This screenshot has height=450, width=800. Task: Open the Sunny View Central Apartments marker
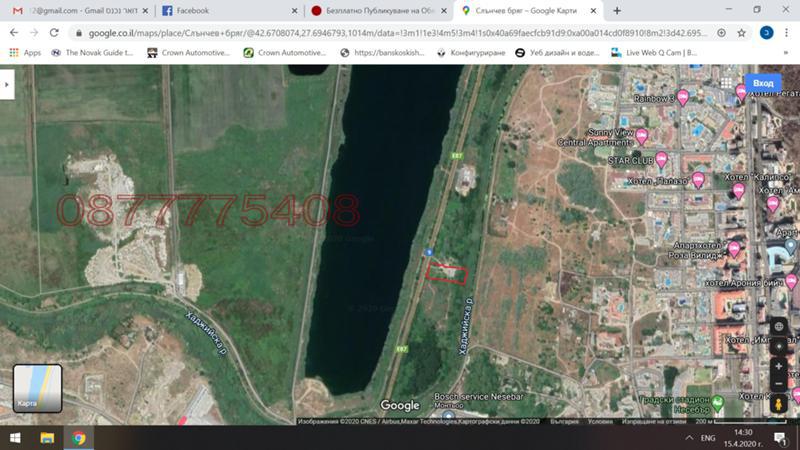tap(641, 136)
